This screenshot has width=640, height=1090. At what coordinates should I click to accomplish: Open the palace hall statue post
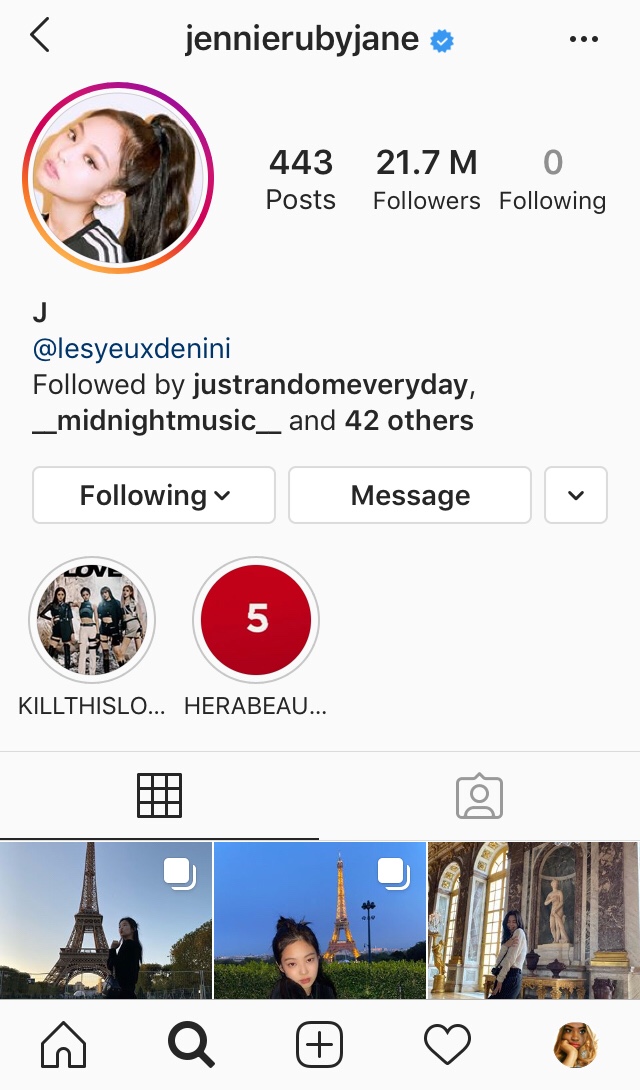(533, 920)
